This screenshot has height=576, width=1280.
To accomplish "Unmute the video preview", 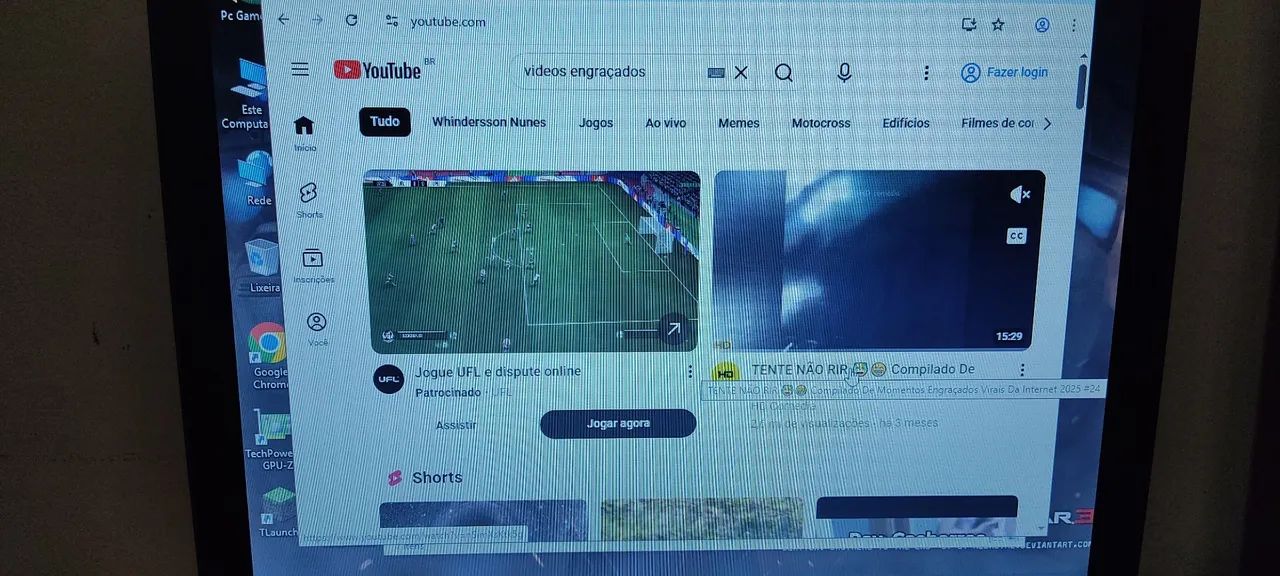I will (x=1019, y=195).
